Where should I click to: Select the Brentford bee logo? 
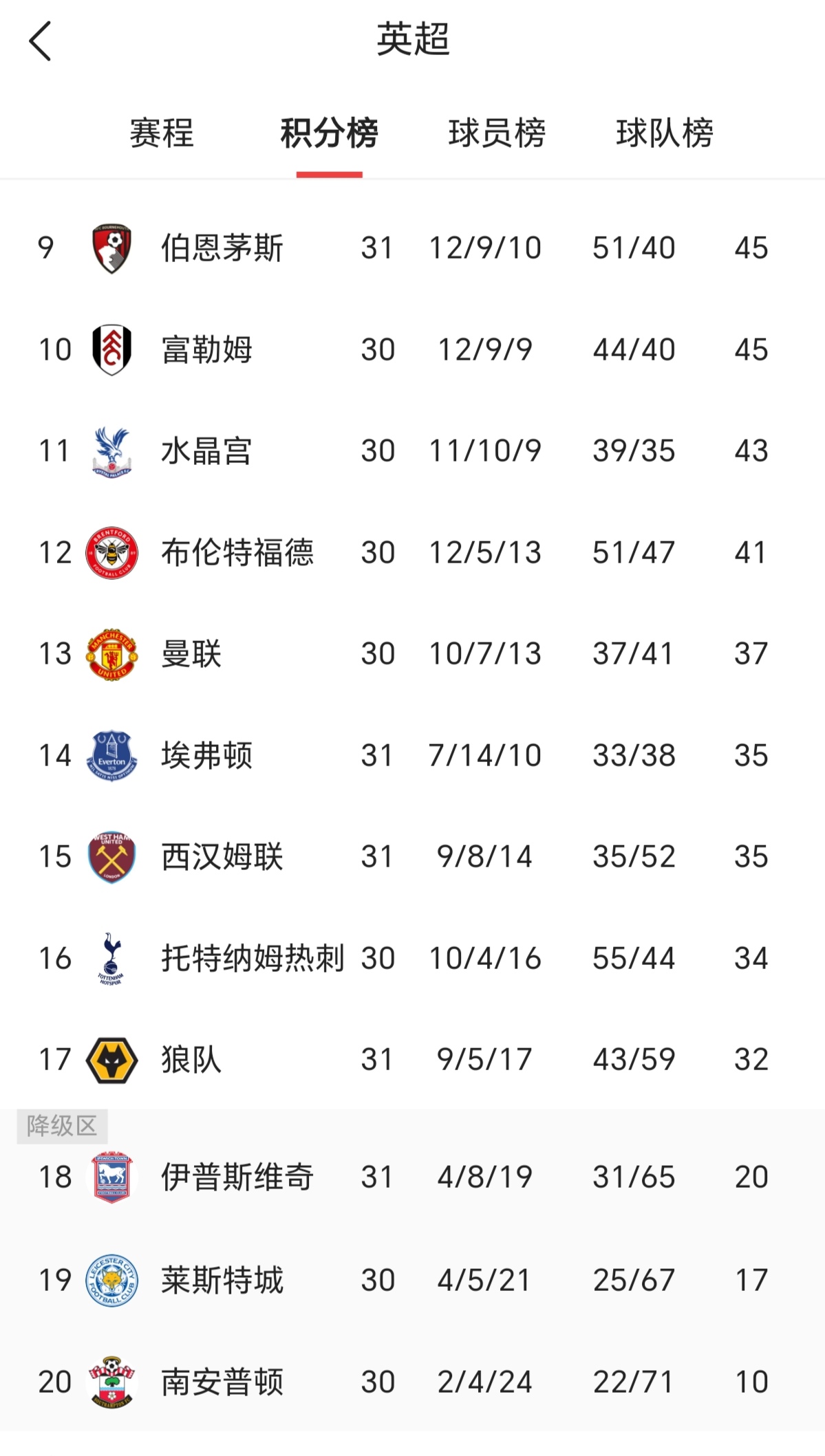111,552
